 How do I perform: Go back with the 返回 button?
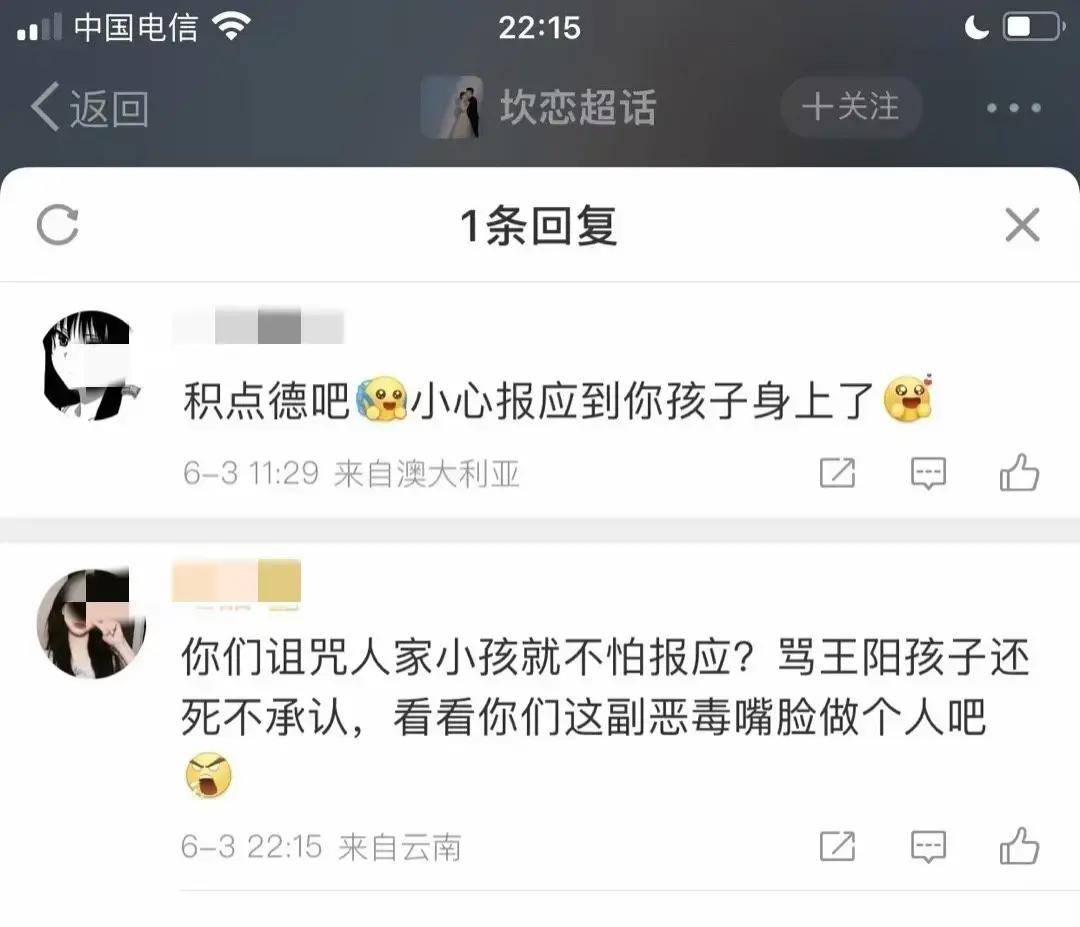(x=90, y=108)
